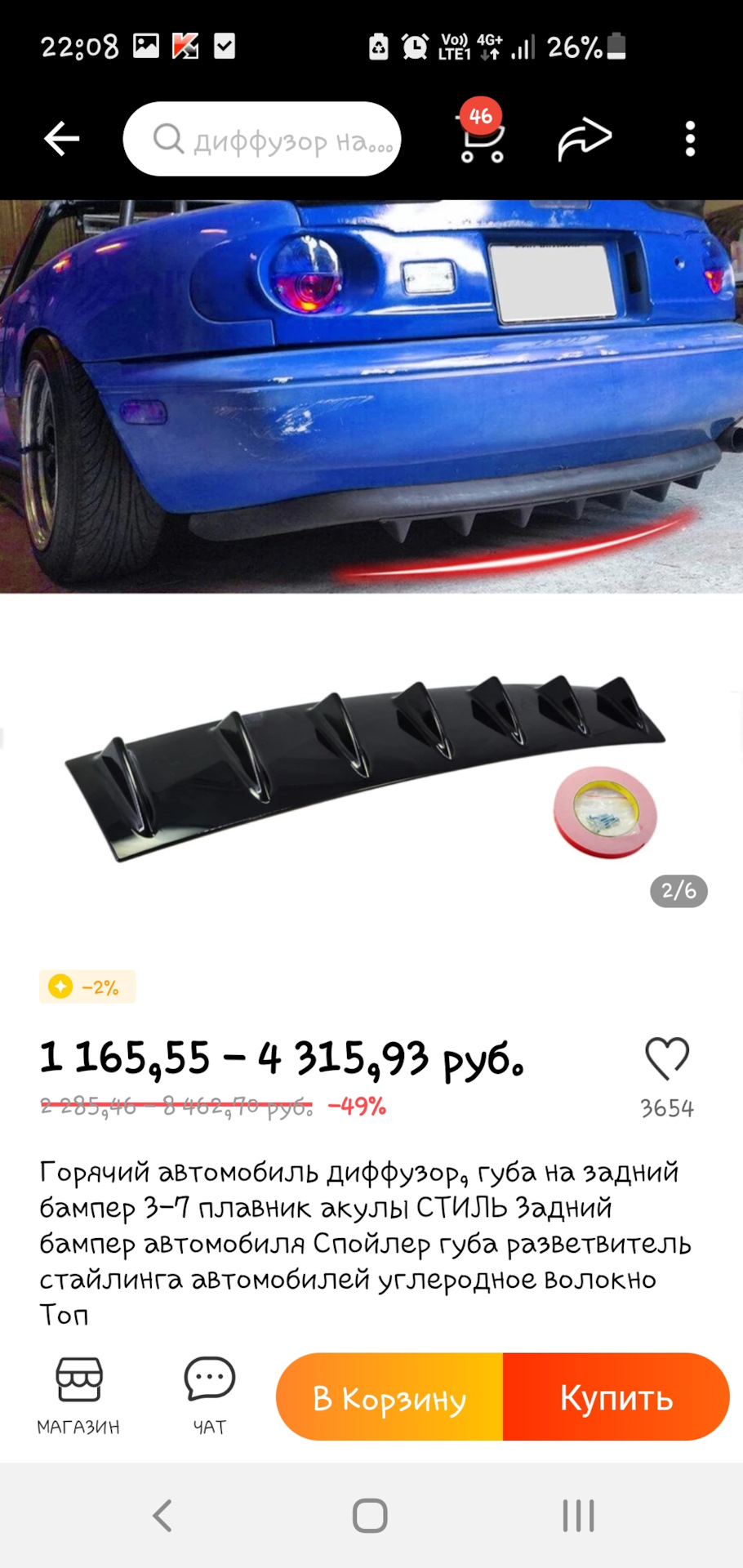Share this product
This screenshot has height=1568, width=743.
coord(585,139)
